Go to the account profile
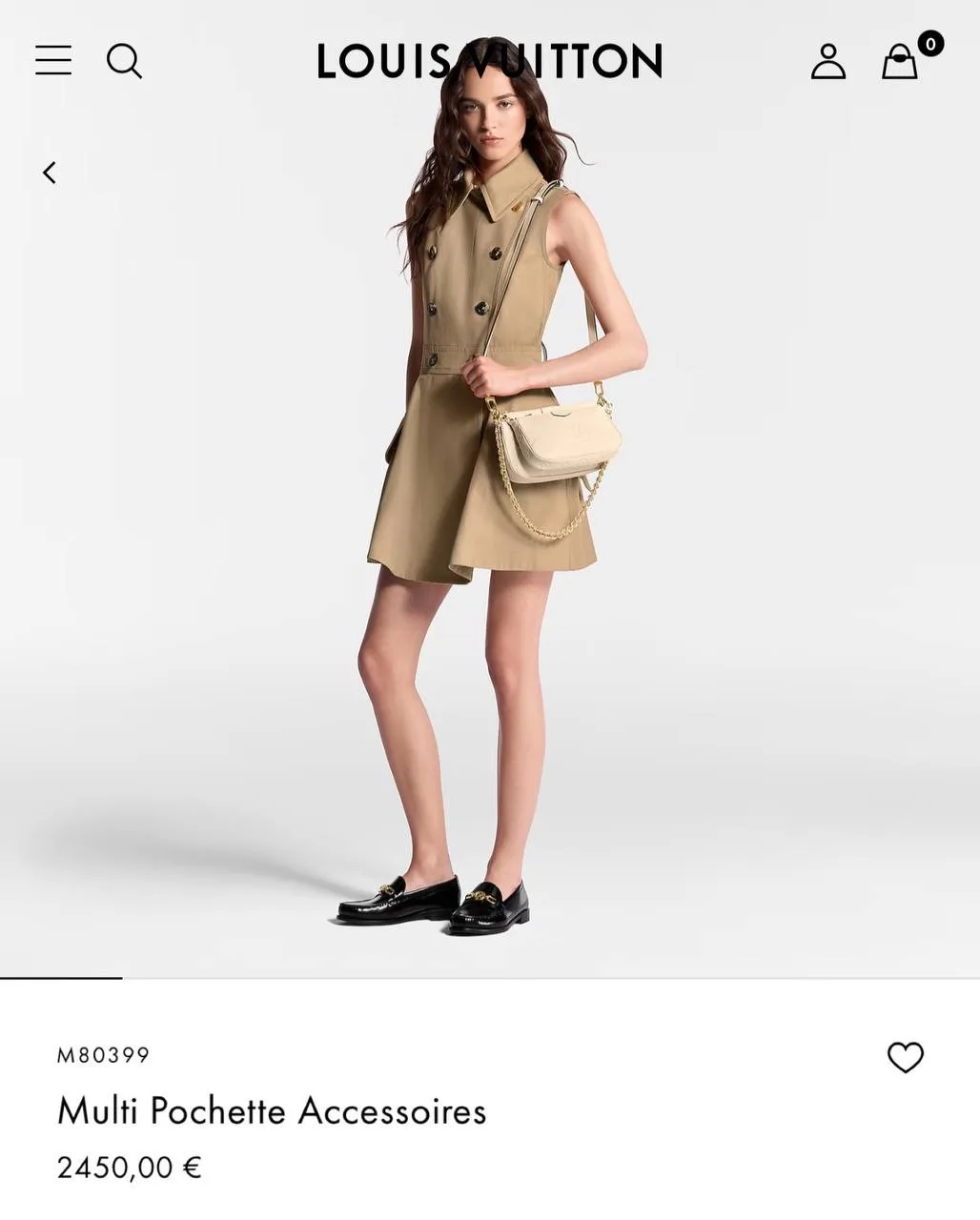 [827, 62]
